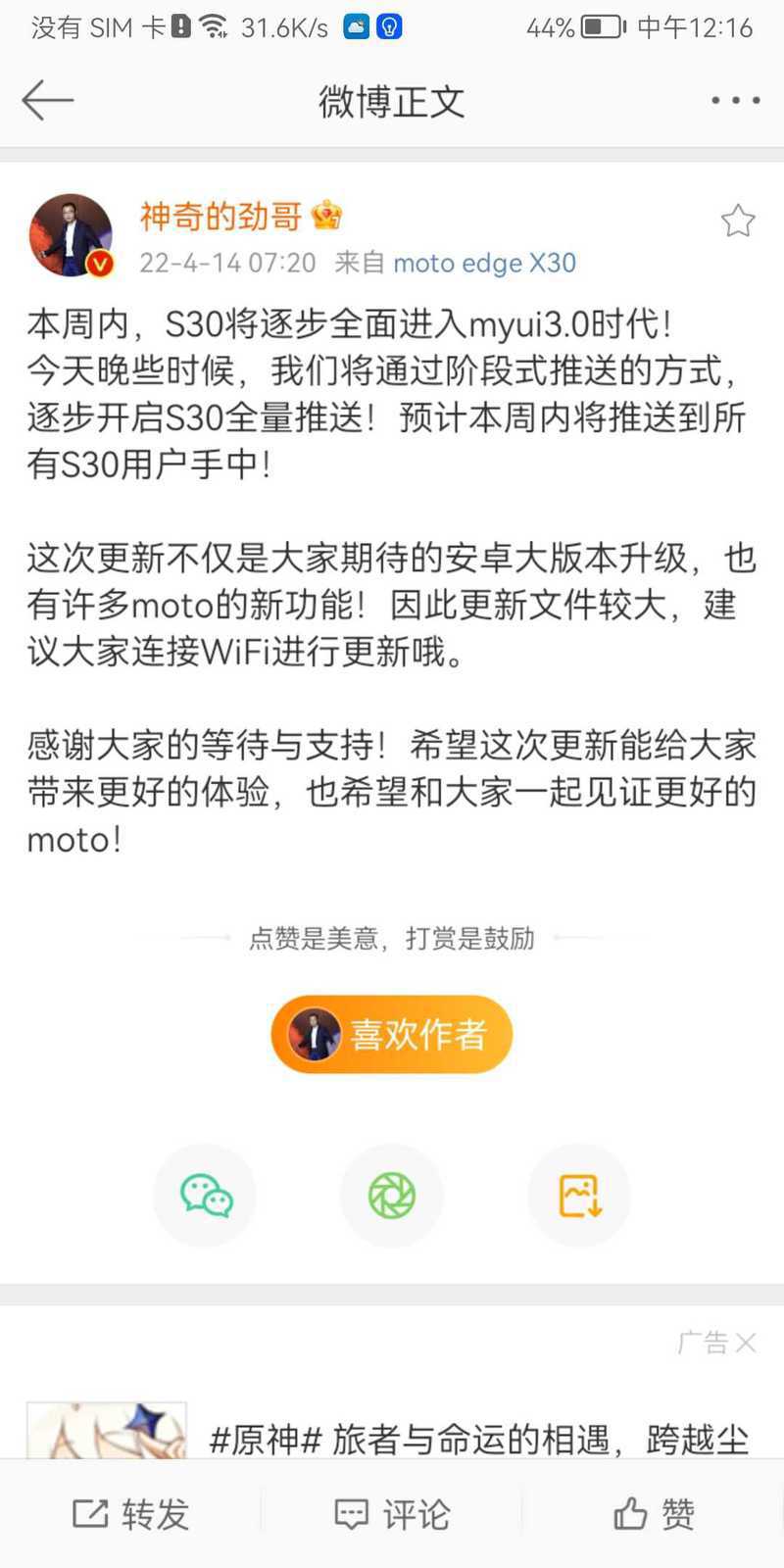Open the 评论 comment box
Viewport: 784px width, 1568px height.
pyautogui.click(x=392, y=1514)
